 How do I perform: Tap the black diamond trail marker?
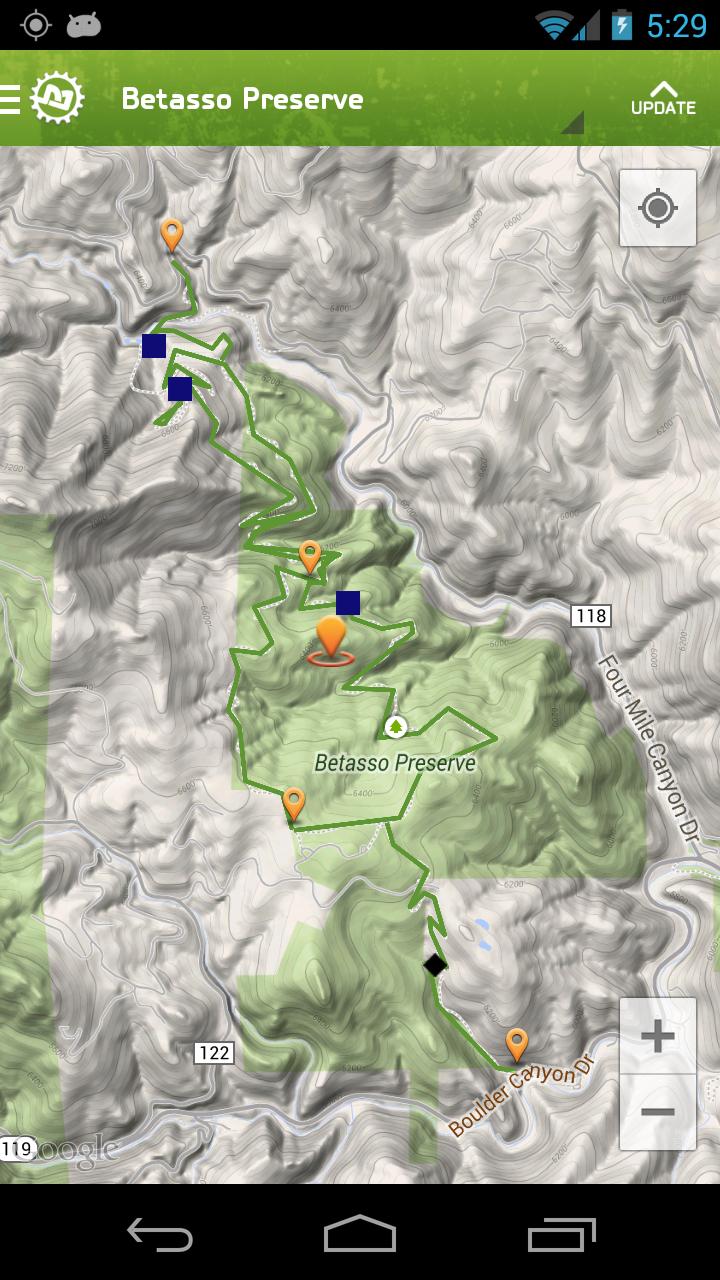[x=434, y=965]
